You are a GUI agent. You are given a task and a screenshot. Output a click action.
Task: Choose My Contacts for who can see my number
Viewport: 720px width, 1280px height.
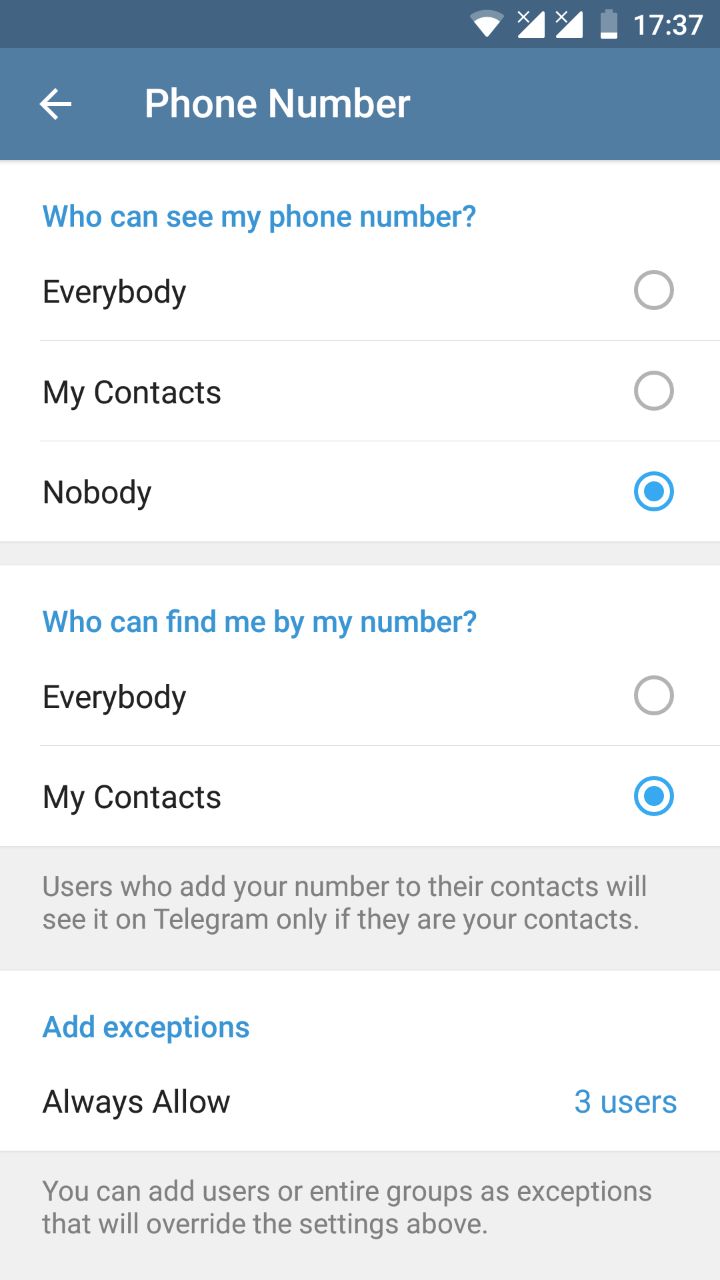tap(653, 391)
